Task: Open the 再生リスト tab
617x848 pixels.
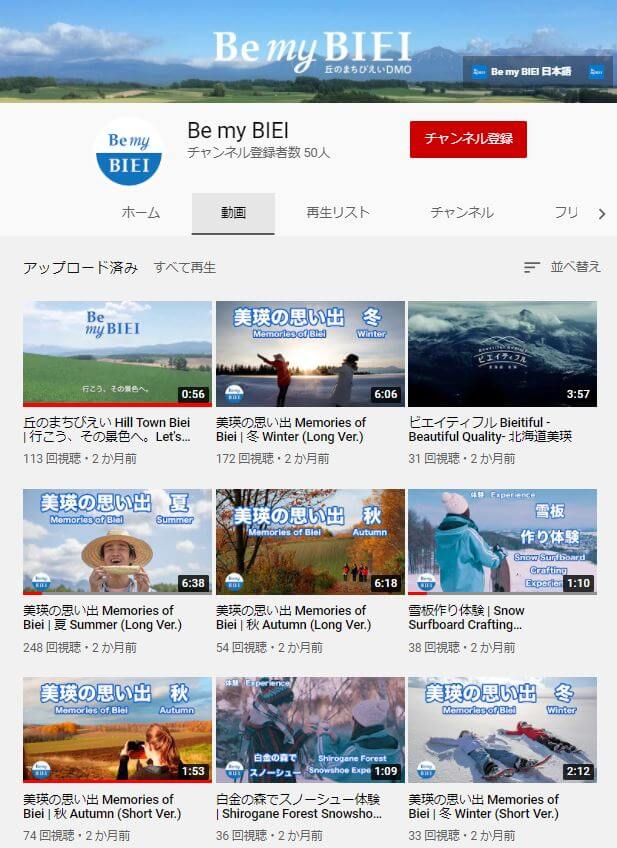Action: pyautogui.click(x=338, y=213)
